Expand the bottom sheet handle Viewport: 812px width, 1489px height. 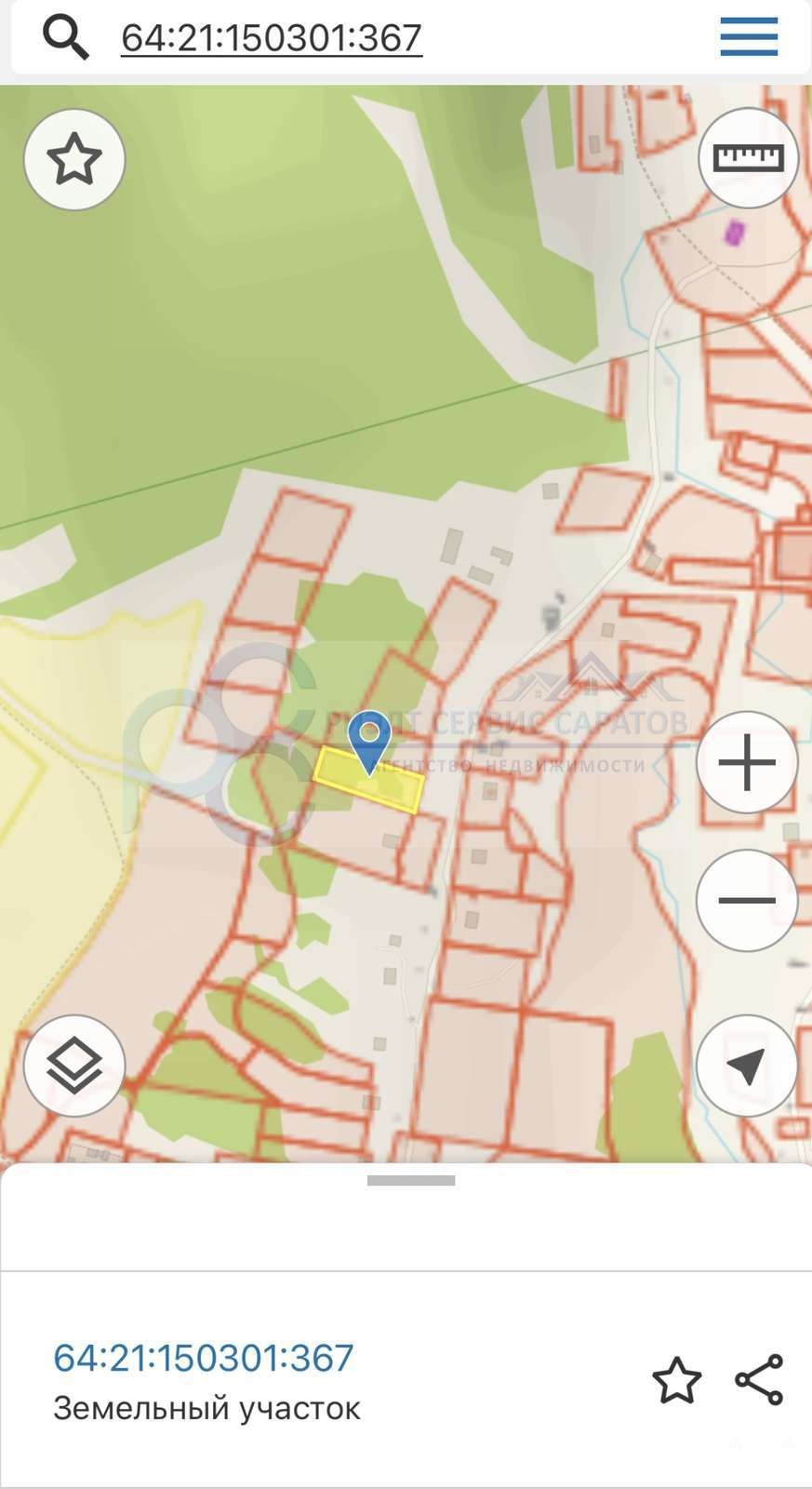point(410,1180)
